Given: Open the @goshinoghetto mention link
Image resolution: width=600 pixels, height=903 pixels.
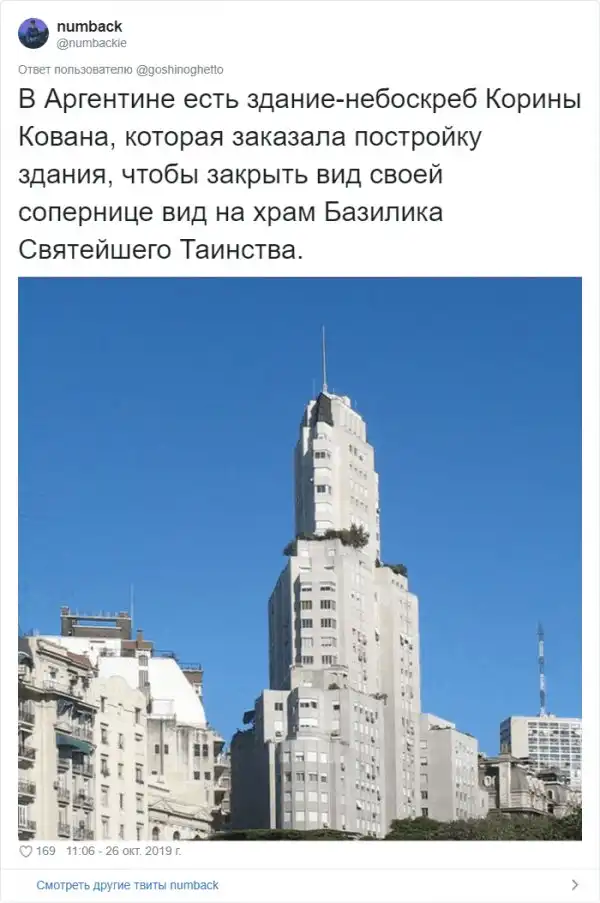Looking at the screenshot, I should pyautogui.click(x=179, y=69).
